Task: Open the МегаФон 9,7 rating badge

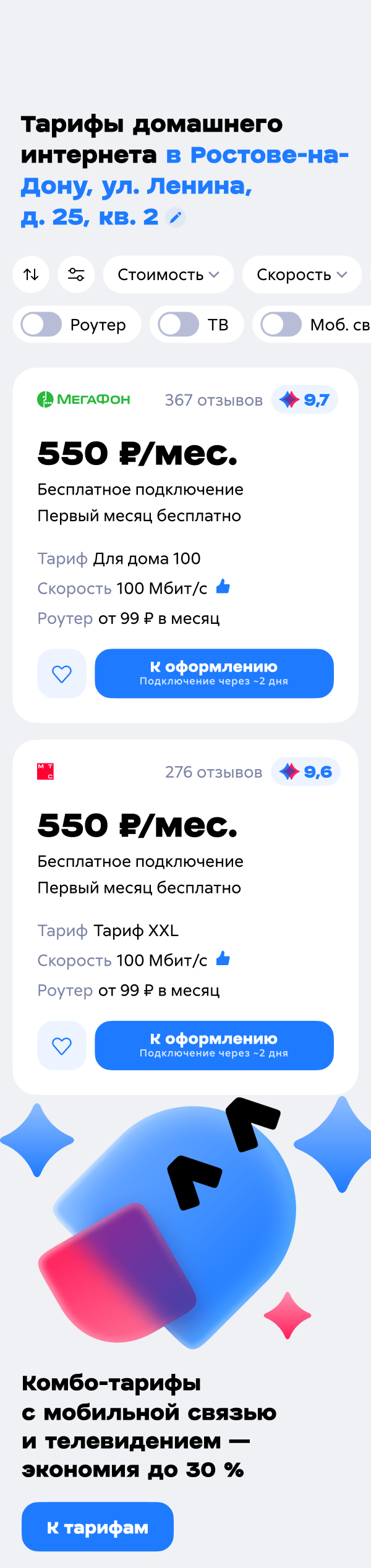Action: point(305,400)
